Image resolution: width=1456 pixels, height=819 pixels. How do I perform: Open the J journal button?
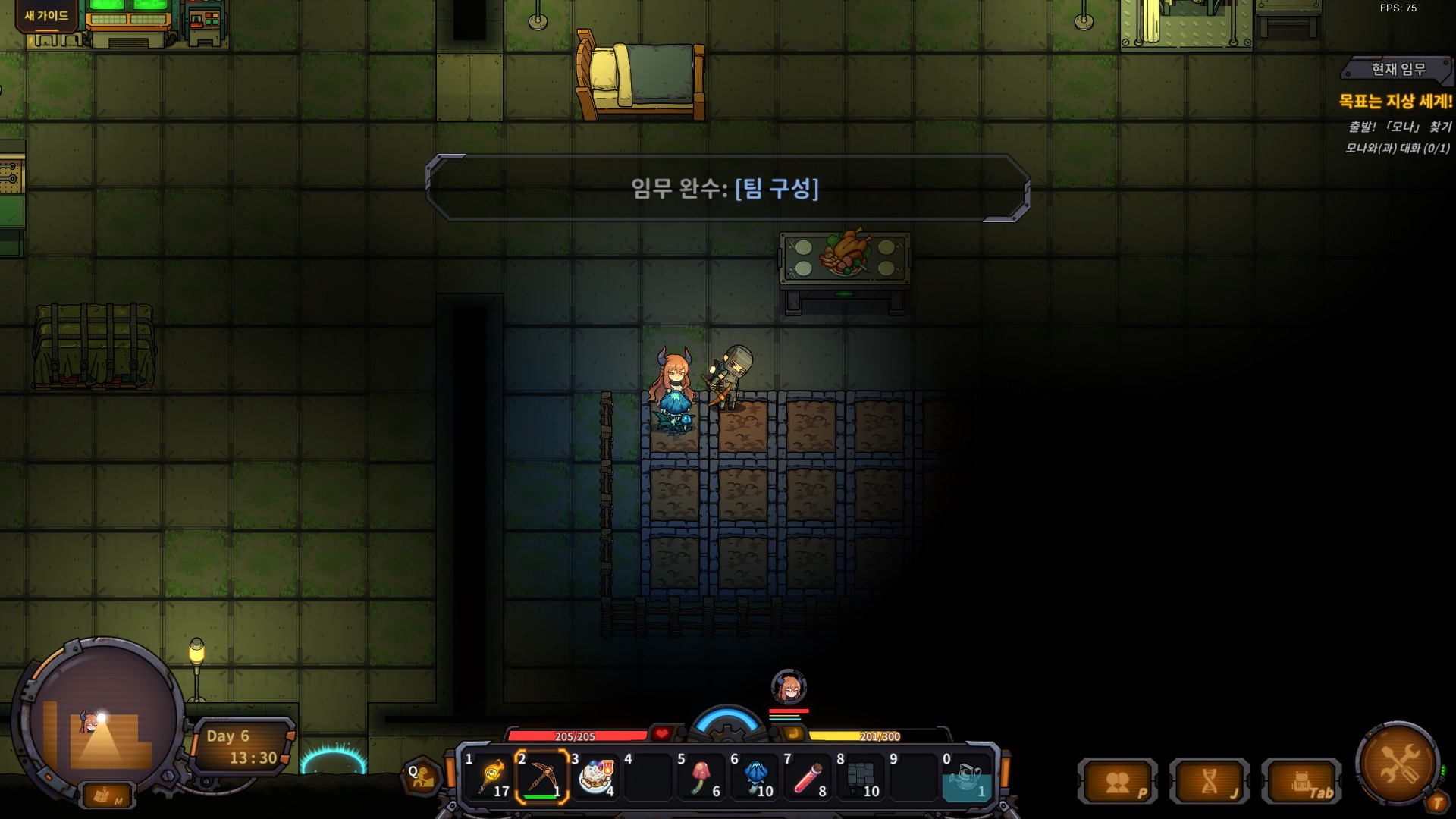pyautogui.click(x=1210, y=782)
